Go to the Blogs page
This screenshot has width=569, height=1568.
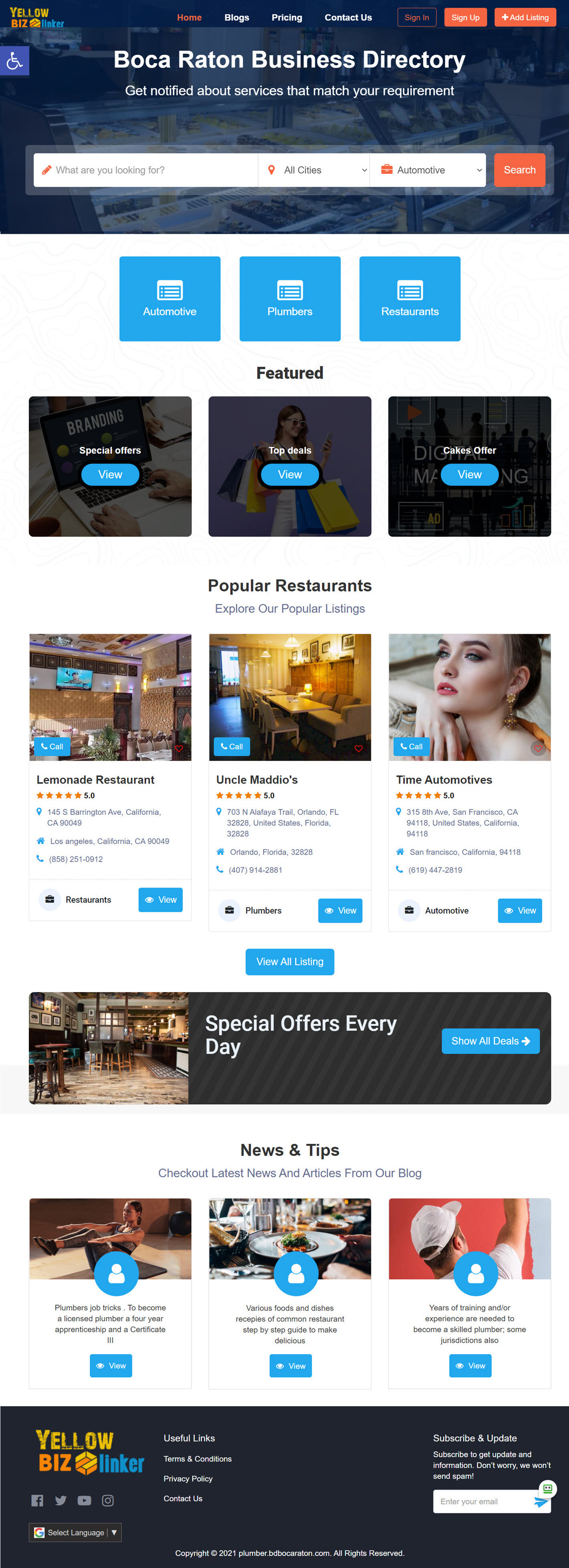(x=236, y=18)
